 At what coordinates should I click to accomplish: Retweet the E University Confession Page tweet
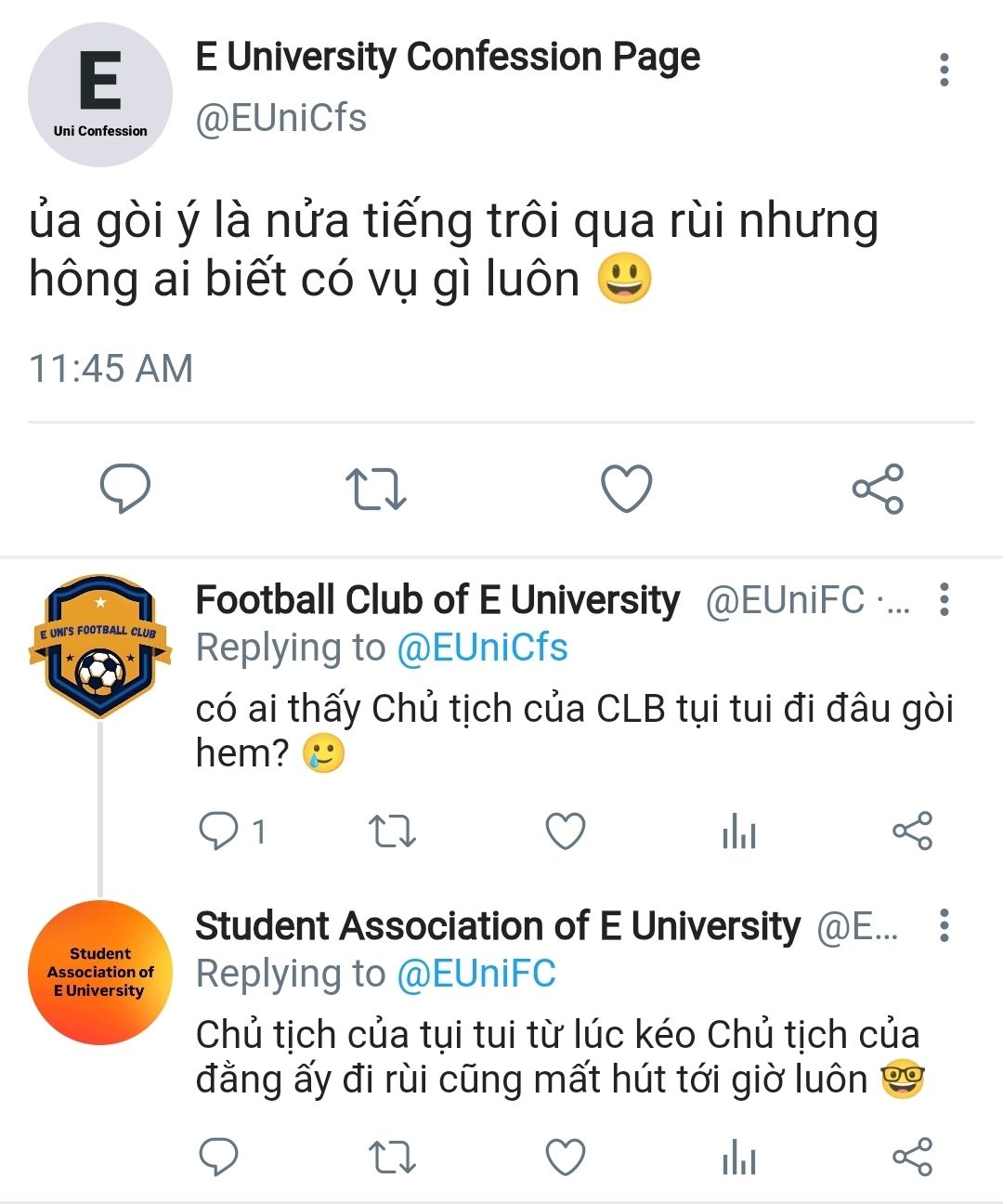(x=375, y=489)
